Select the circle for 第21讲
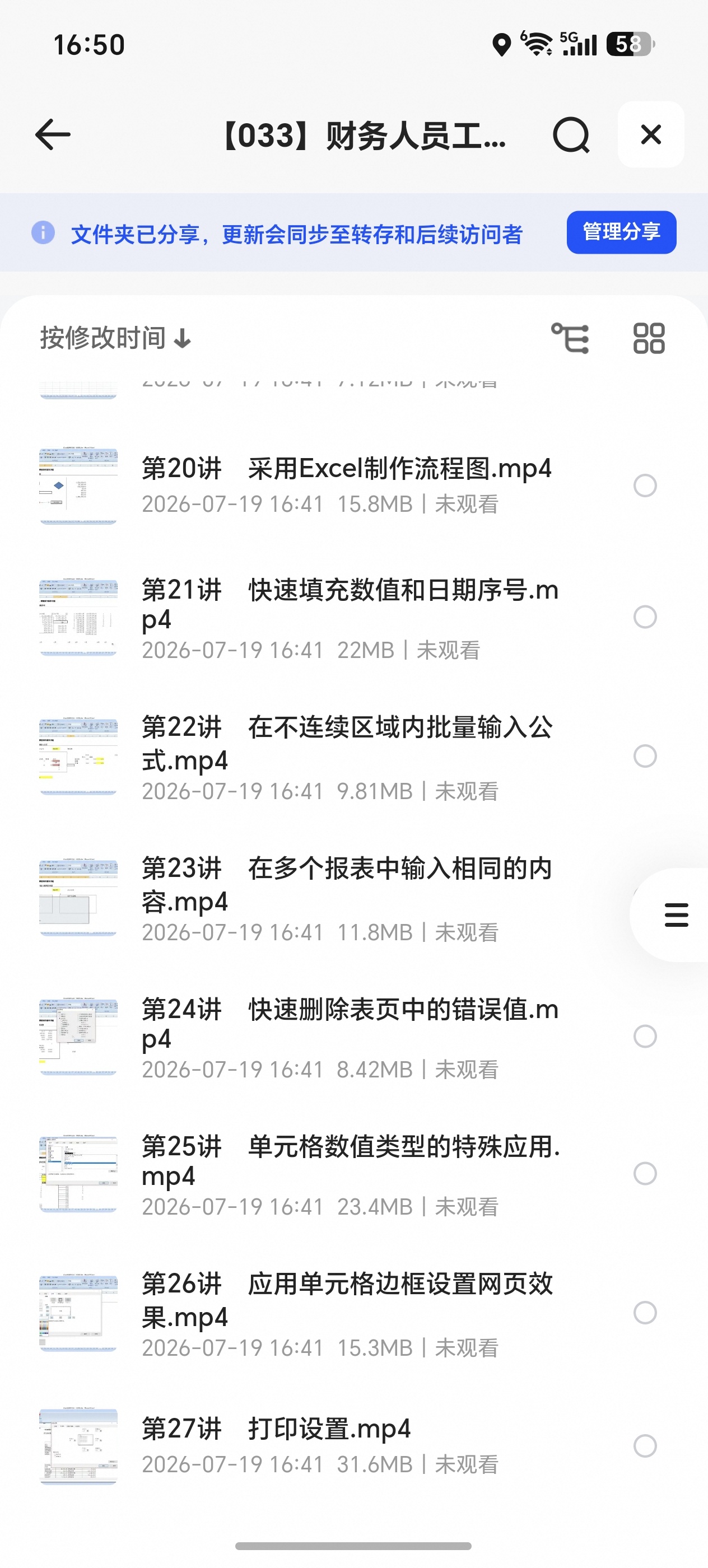Screen dimensions: 708x1568 click(x=645, y=617)
